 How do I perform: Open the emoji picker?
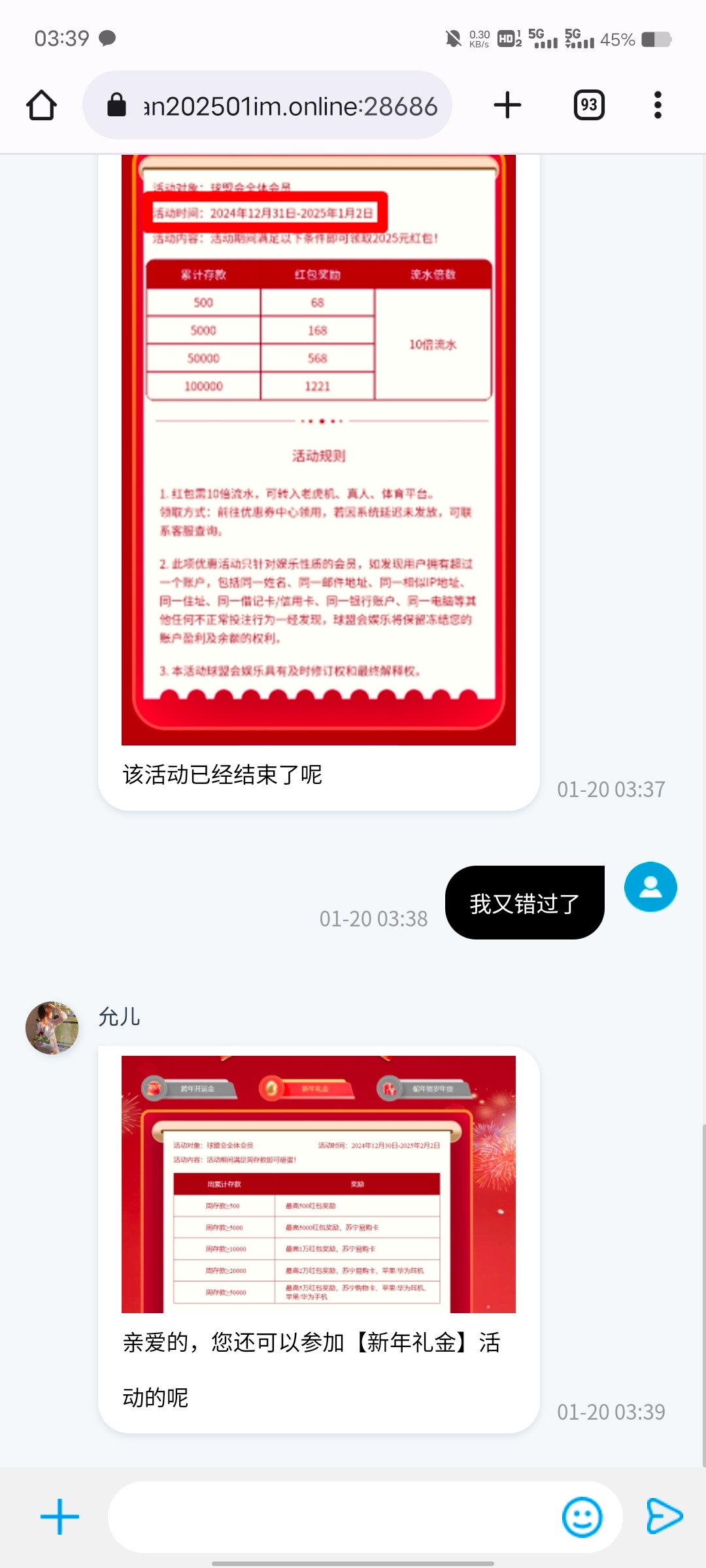click(582, 1516)
